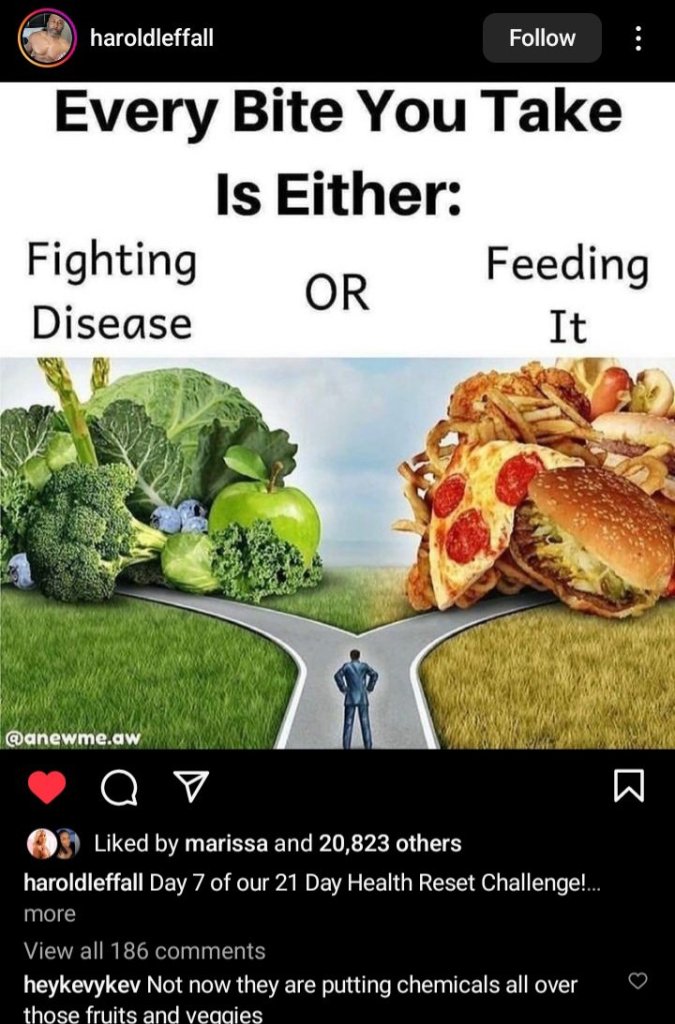Open the post overflow menu

click(x=639, y=38)
